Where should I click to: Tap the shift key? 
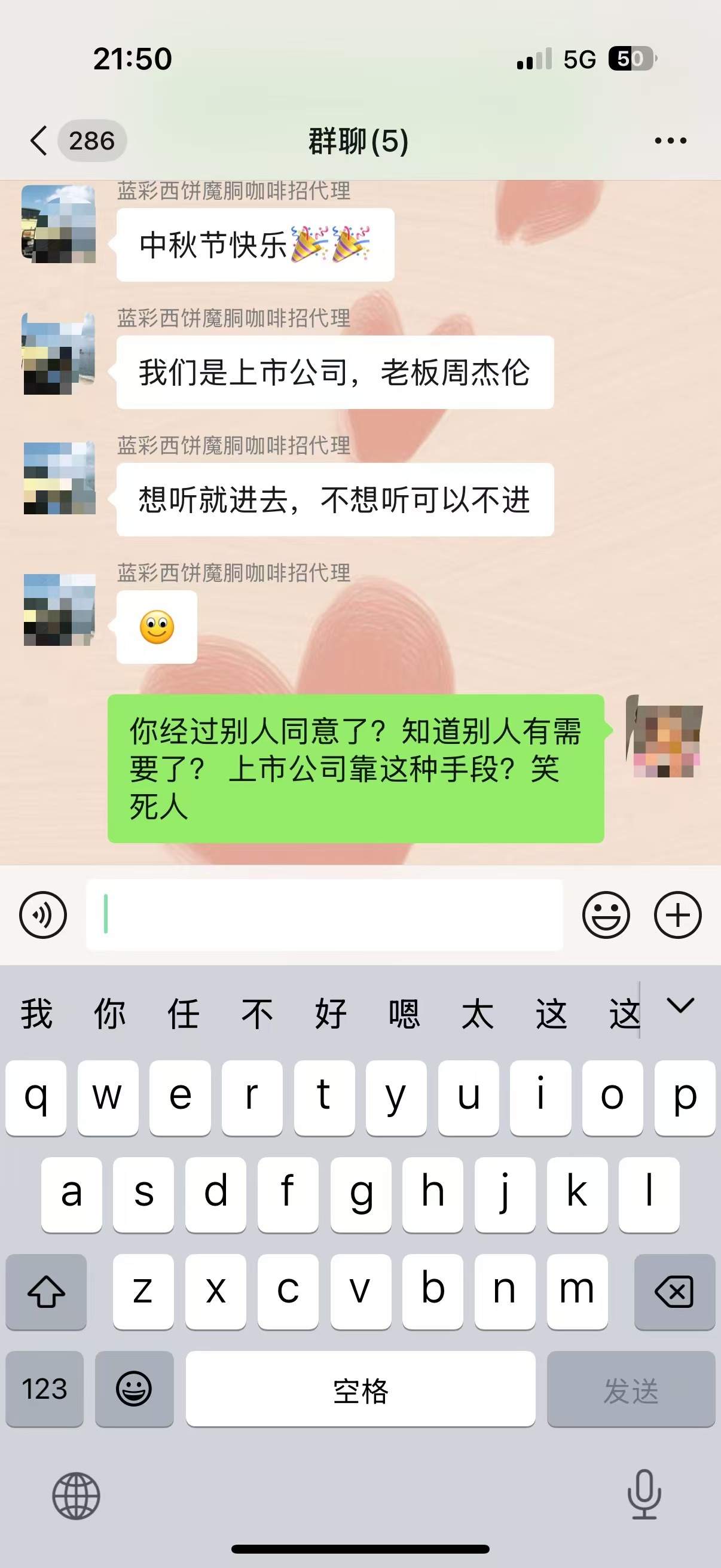click(46, 1292)
